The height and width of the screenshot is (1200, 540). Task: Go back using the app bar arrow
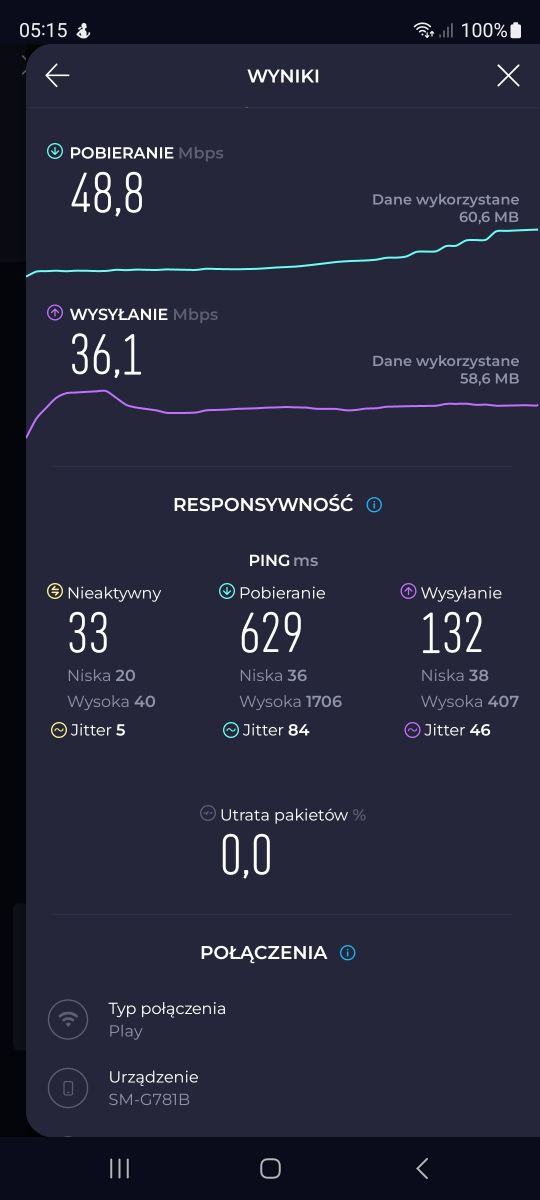point(57,76)
